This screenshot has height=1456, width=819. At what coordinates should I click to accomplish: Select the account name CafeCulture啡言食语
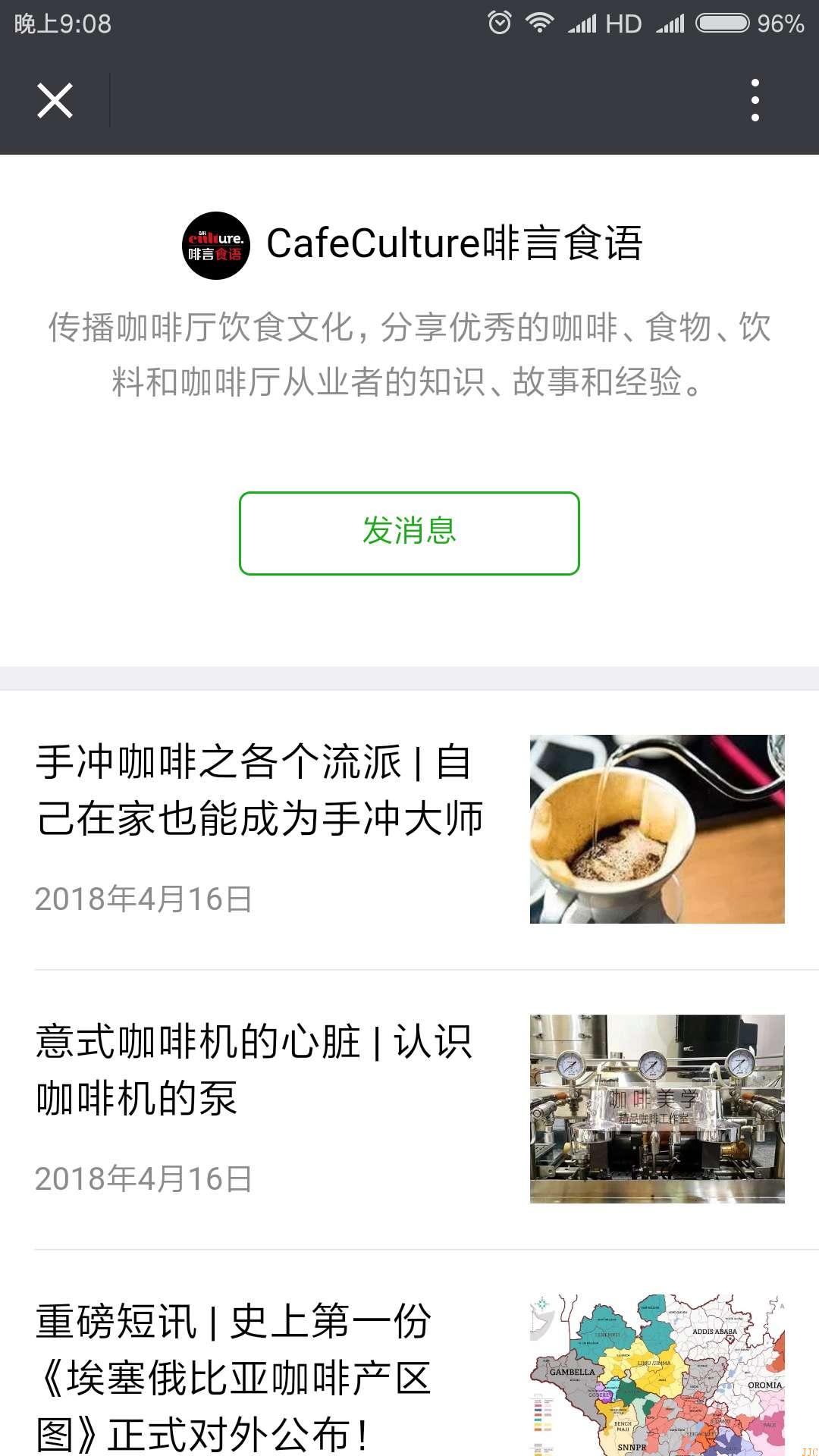pos(455,243)
